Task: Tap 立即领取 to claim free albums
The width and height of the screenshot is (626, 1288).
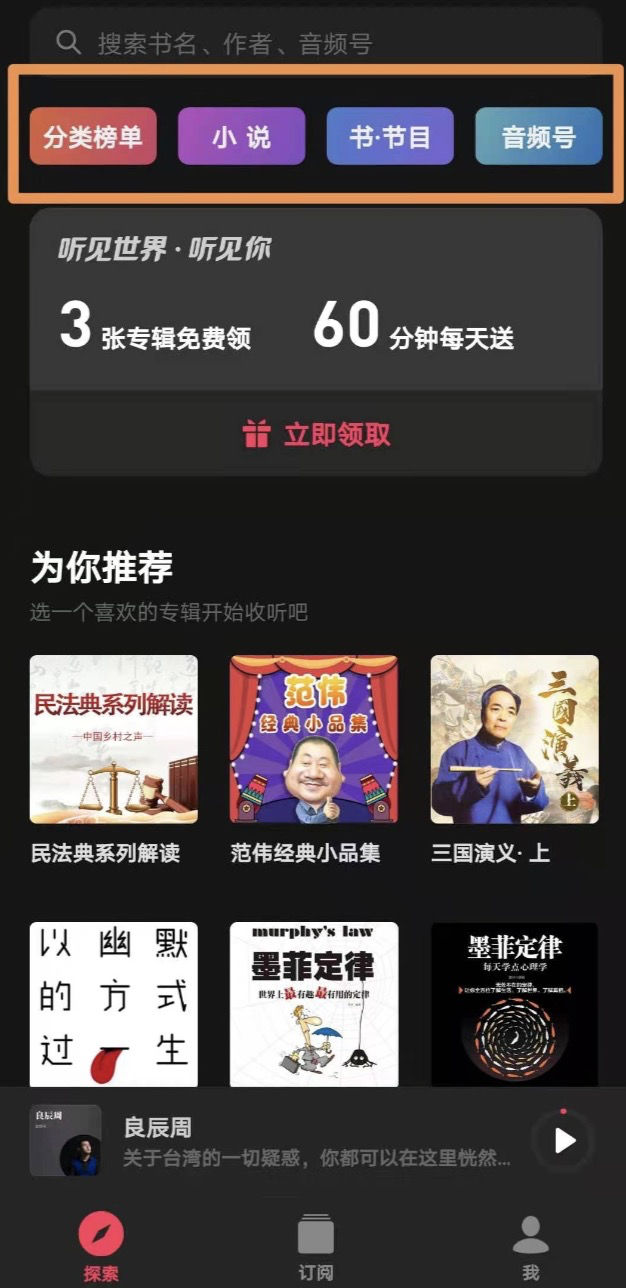Action: point(316,434)
